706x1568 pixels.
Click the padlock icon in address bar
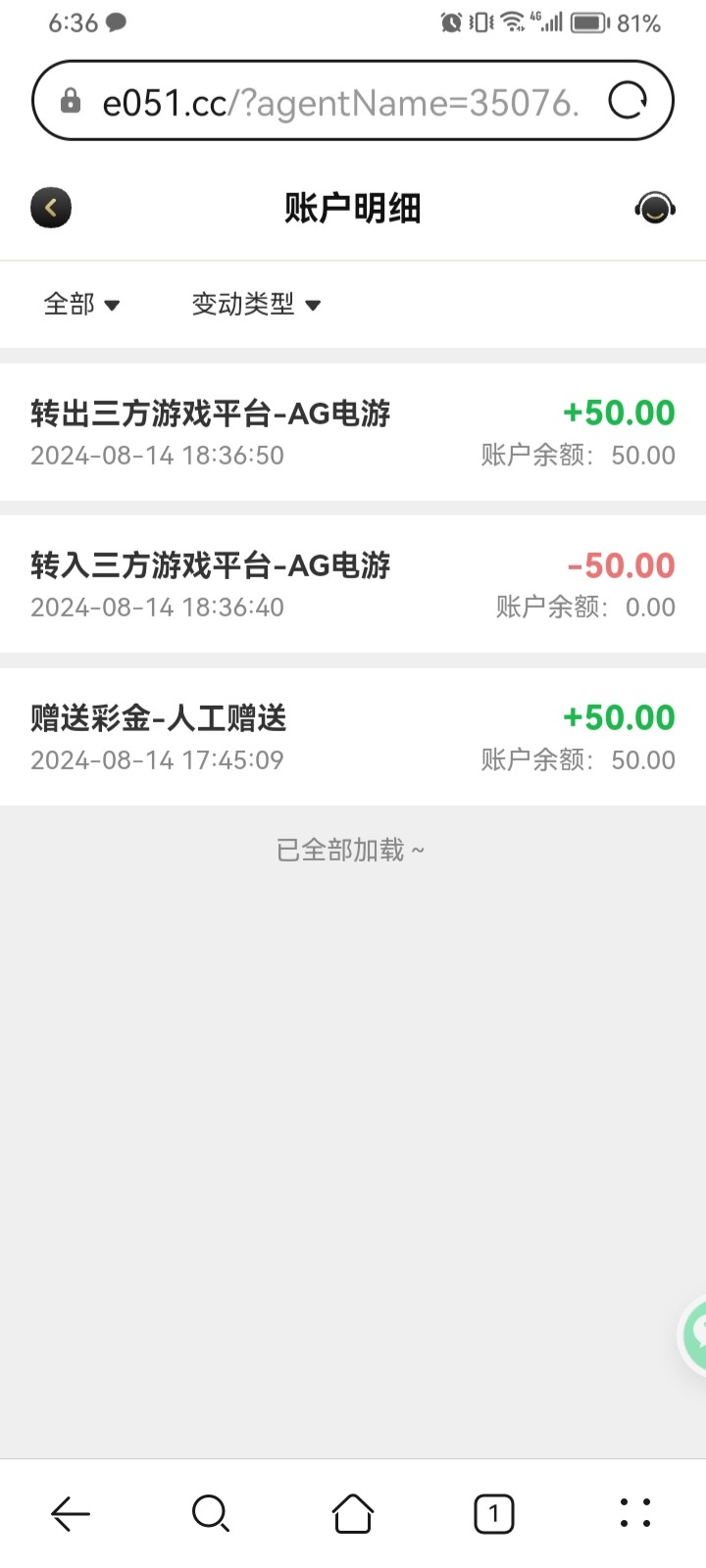pyautogui.click(x=69, y=100)
